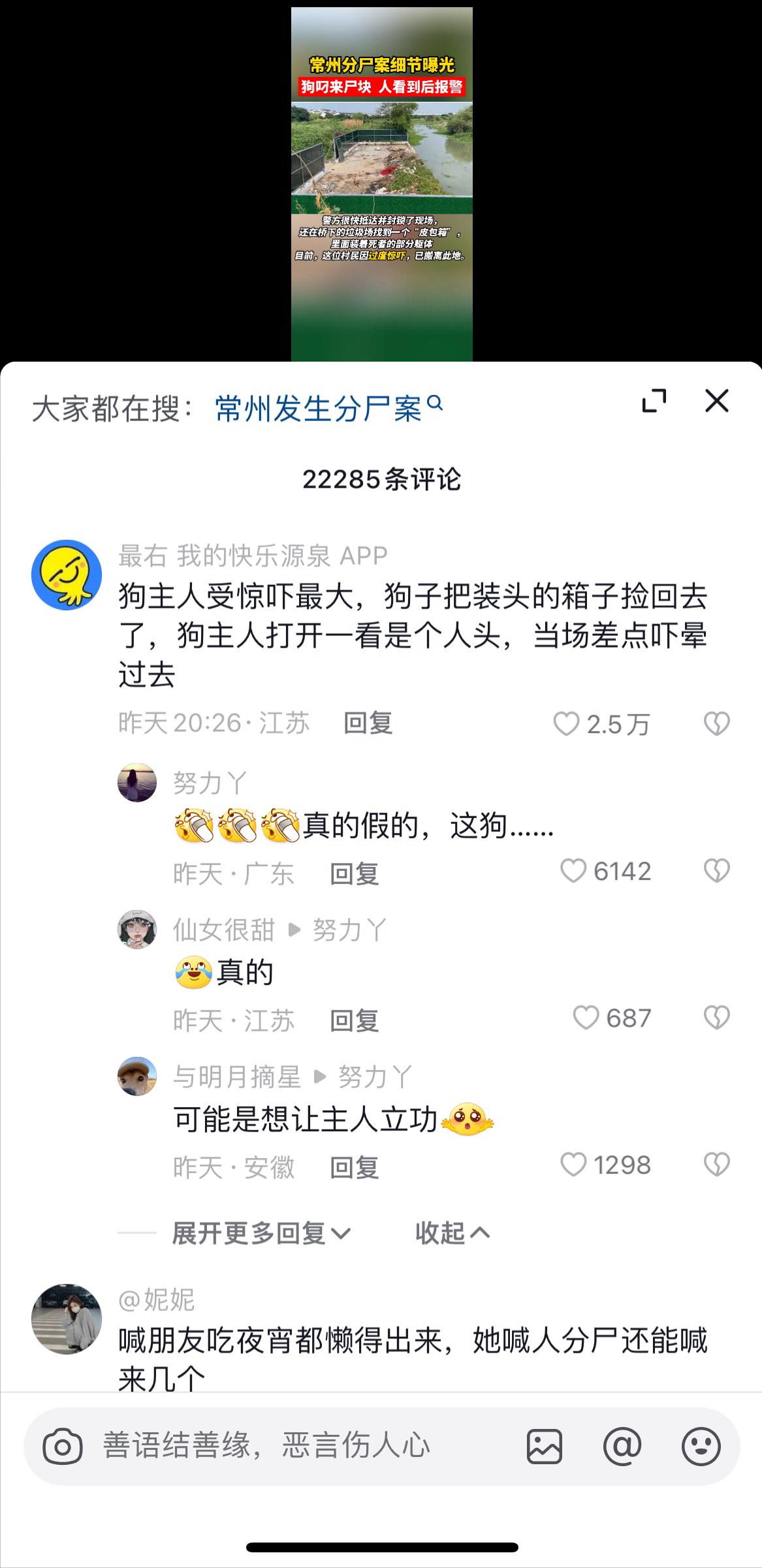This screenshot has height=1568, width=762.
Task: Reply to 与明月摘星's comment
Action: coord(354,1167)
